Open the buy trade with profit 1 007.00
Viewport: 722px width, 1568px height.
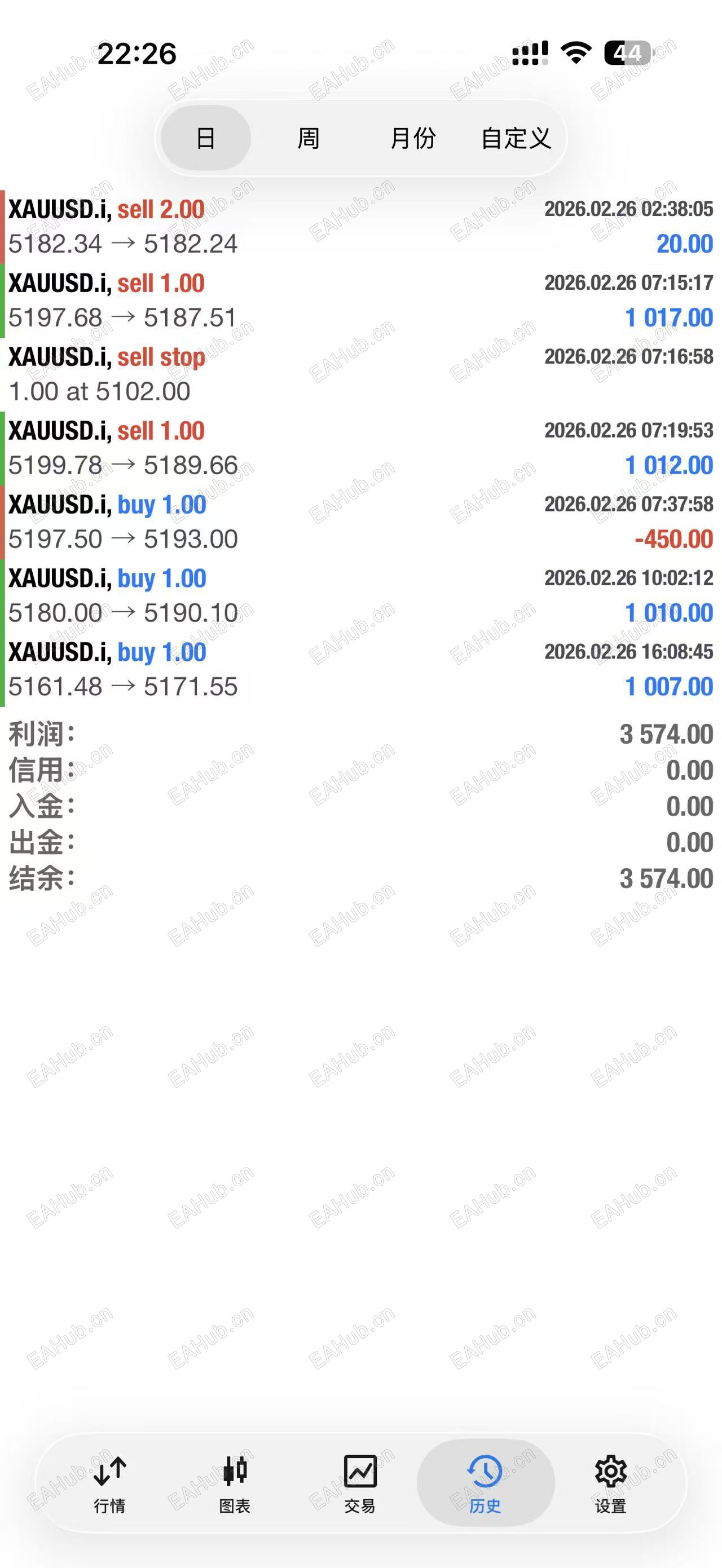pyautogui.click(x=360, y=669)
